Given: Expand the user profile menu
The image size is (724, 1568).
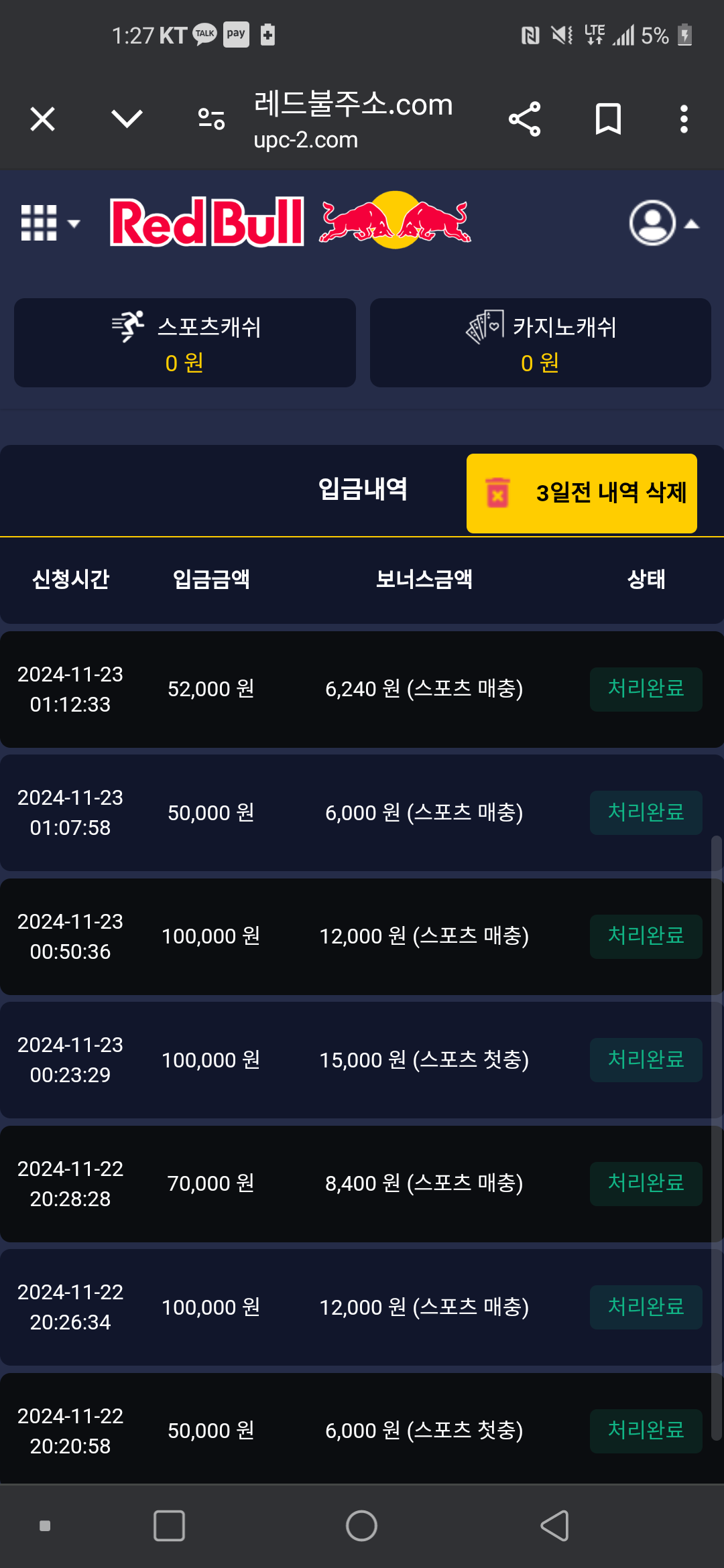Looking at the screenshot, I should click(664, 223).
